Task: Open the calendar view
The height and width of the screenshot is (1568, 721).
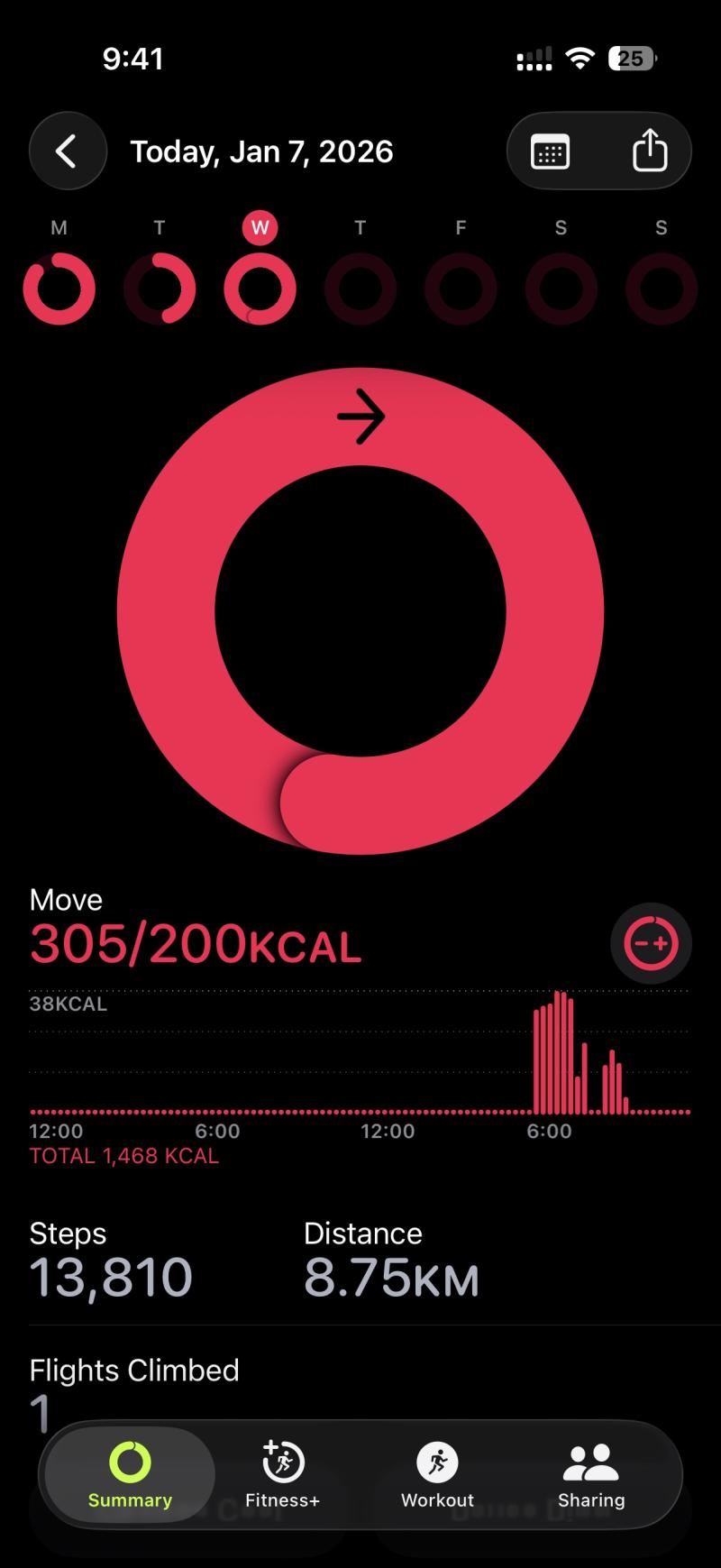Action: (x=550, y=151)
